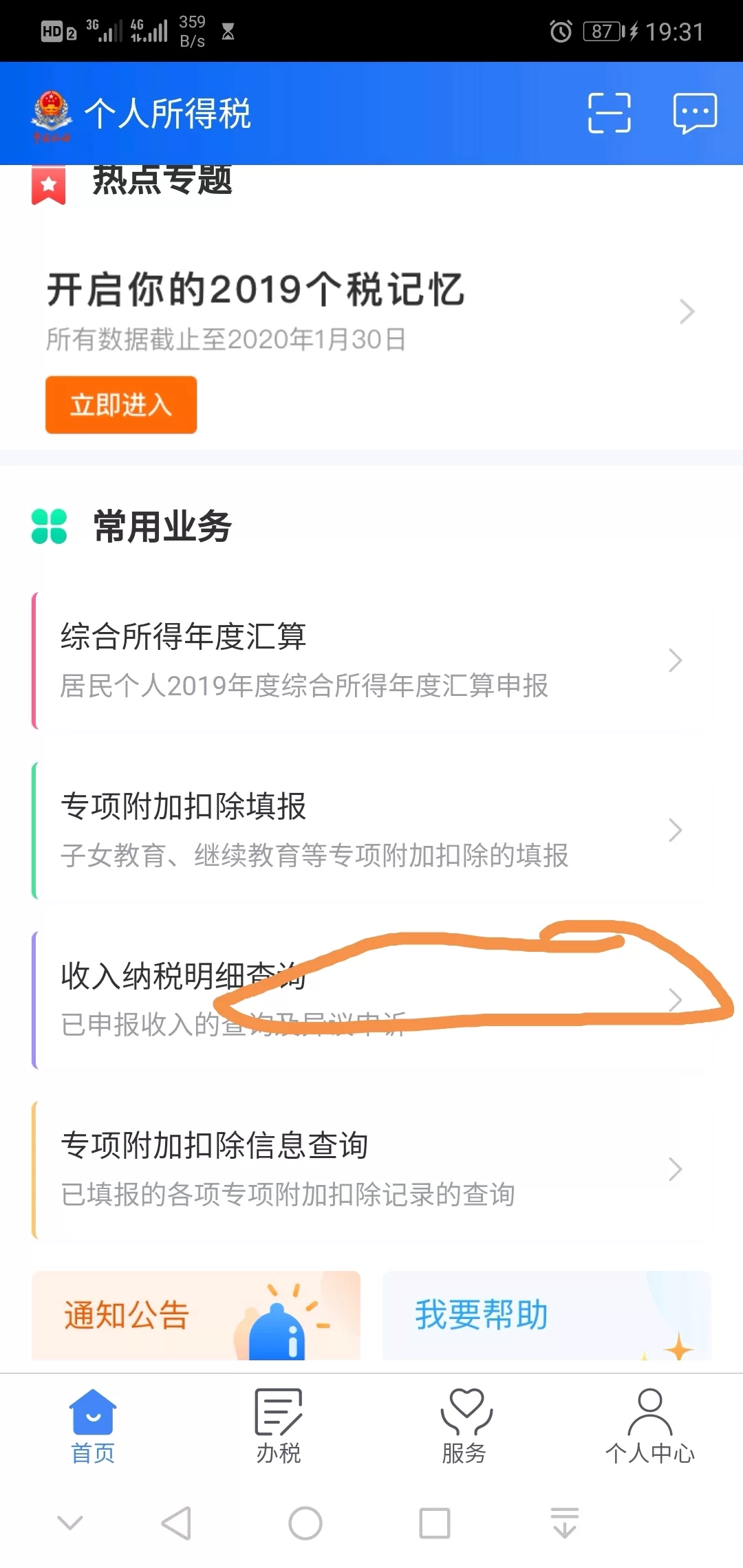Open 综合所得年度汇算

tap(371, 660)
